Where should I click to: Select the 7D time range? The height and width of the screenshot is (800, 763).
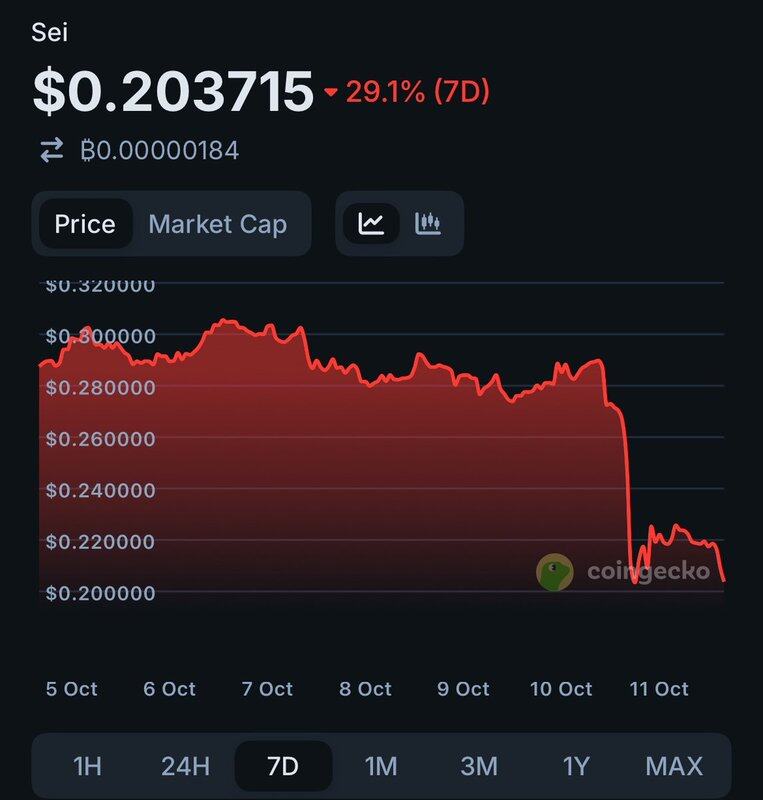tap(283, 767)
